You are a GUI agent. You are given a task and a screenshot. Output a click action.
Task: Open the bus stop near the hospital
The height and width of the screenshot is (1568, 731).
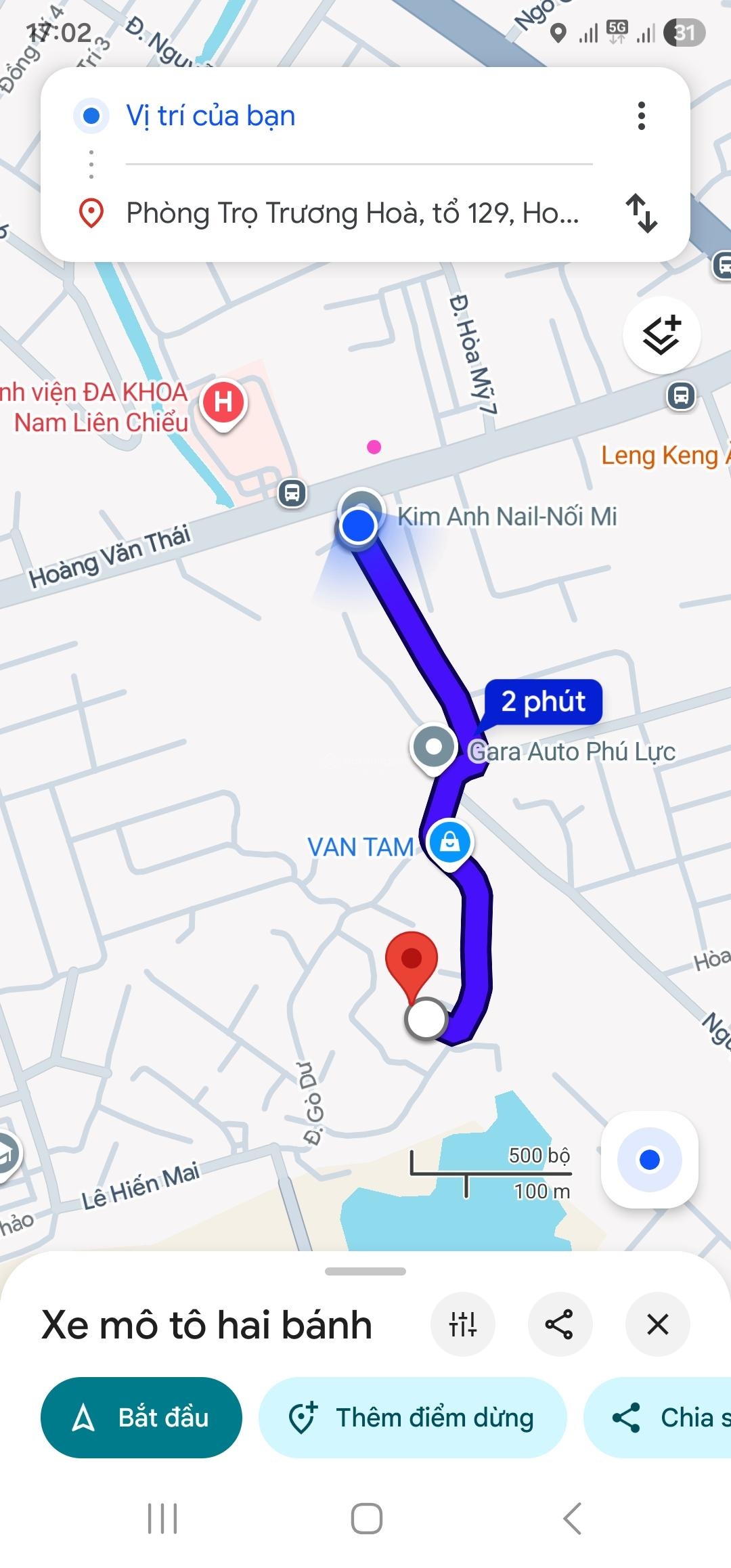292,493
